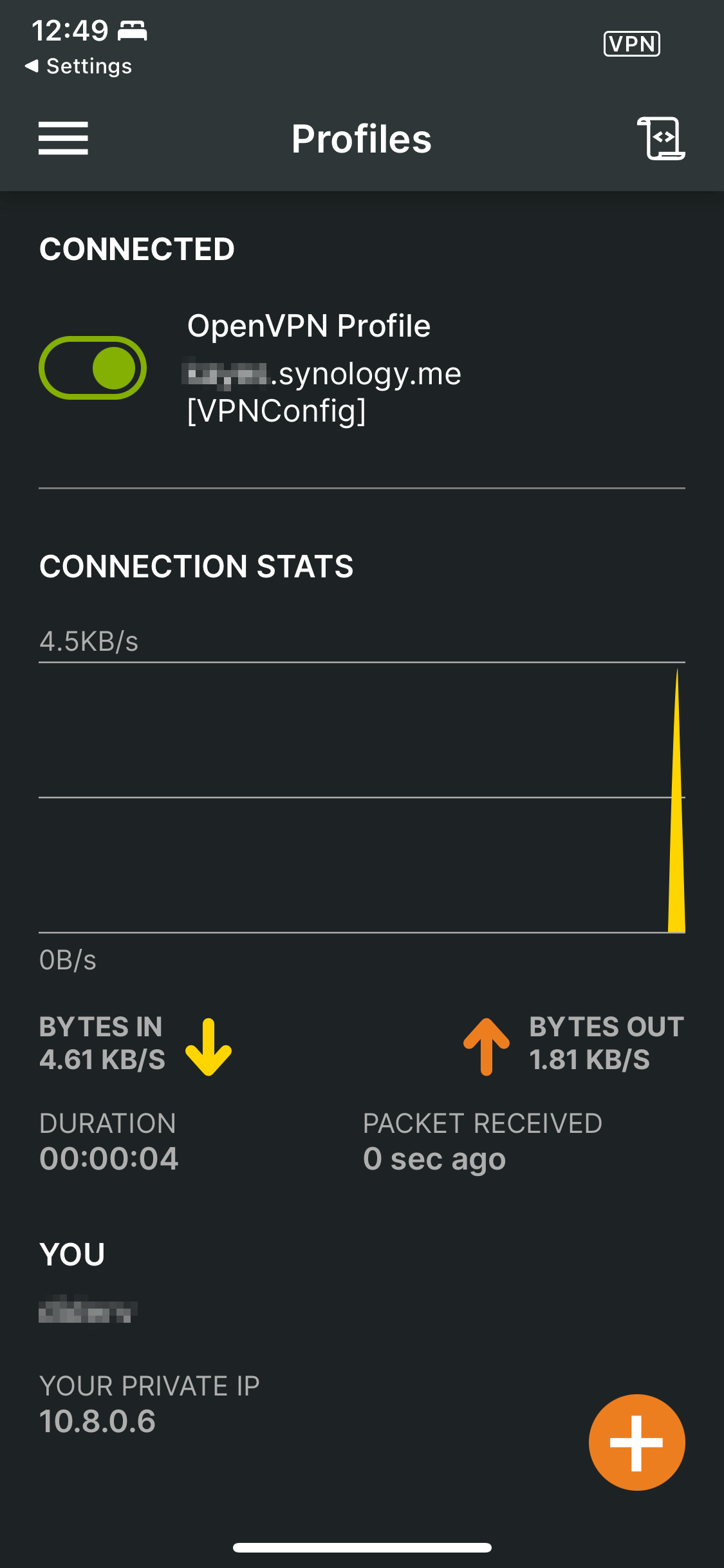Toggle the green connection switch off

pyautogui.click(x=93, y=367)
